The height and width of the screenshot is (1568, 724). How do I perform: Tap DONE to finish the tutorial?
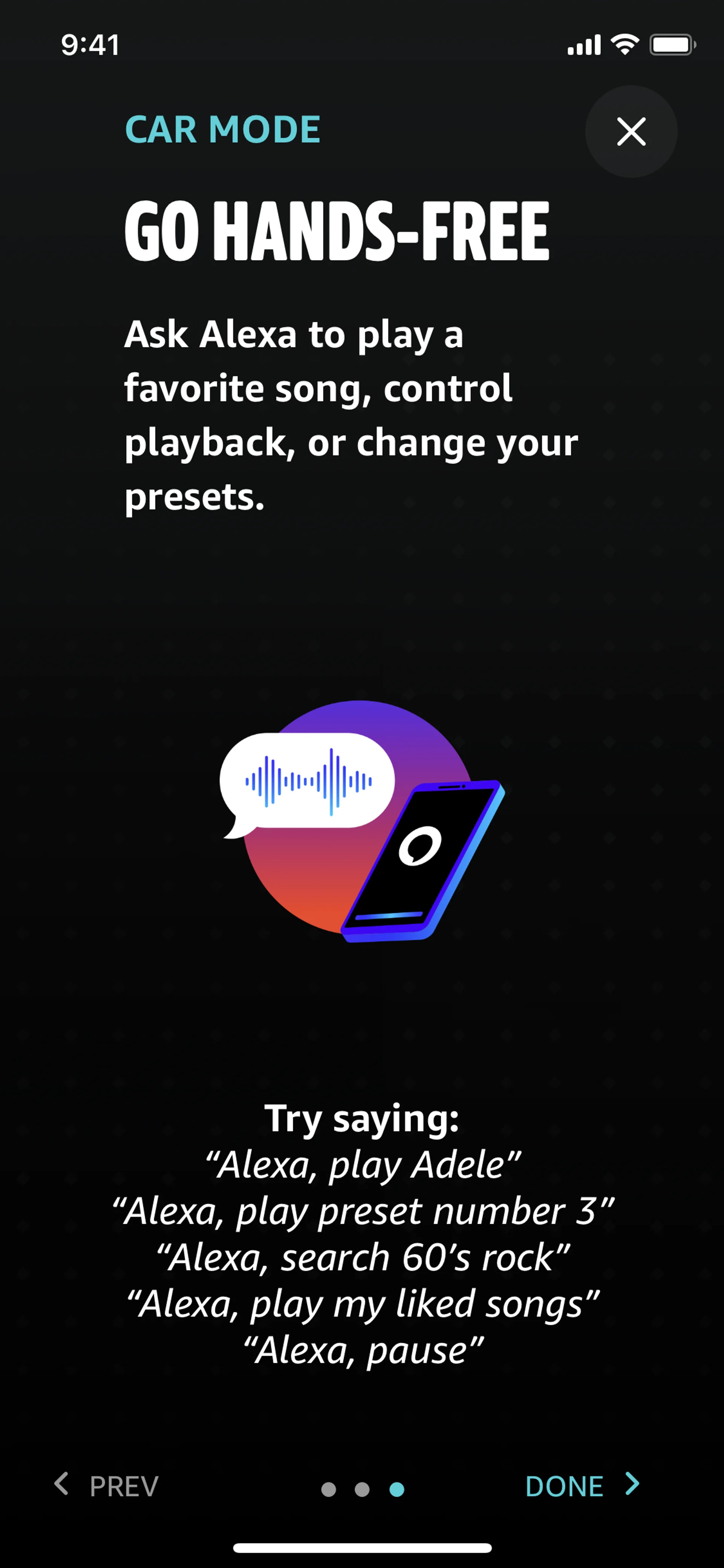[581, 1486]
